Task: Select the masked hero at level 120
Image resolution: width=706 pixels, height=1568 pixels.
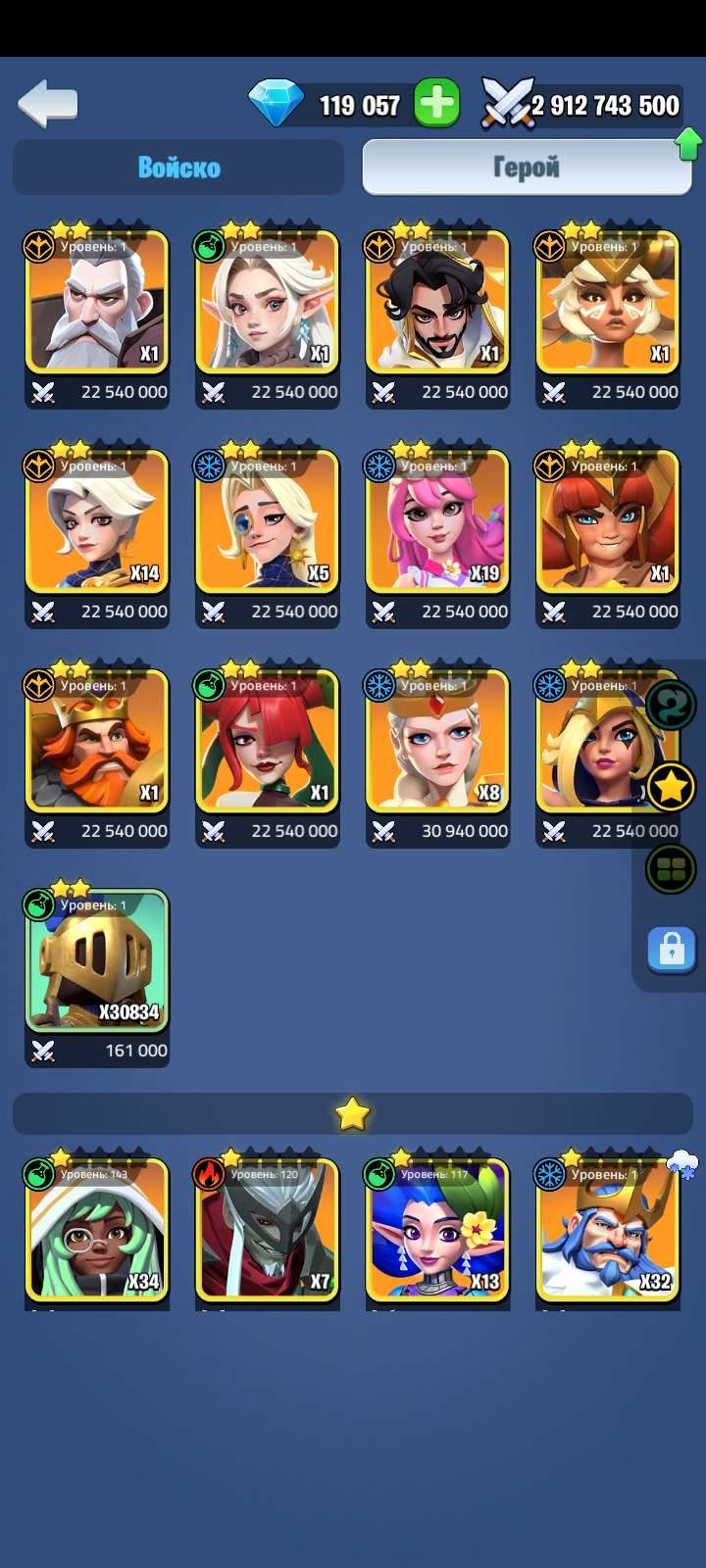Action: click(267, 1230)
